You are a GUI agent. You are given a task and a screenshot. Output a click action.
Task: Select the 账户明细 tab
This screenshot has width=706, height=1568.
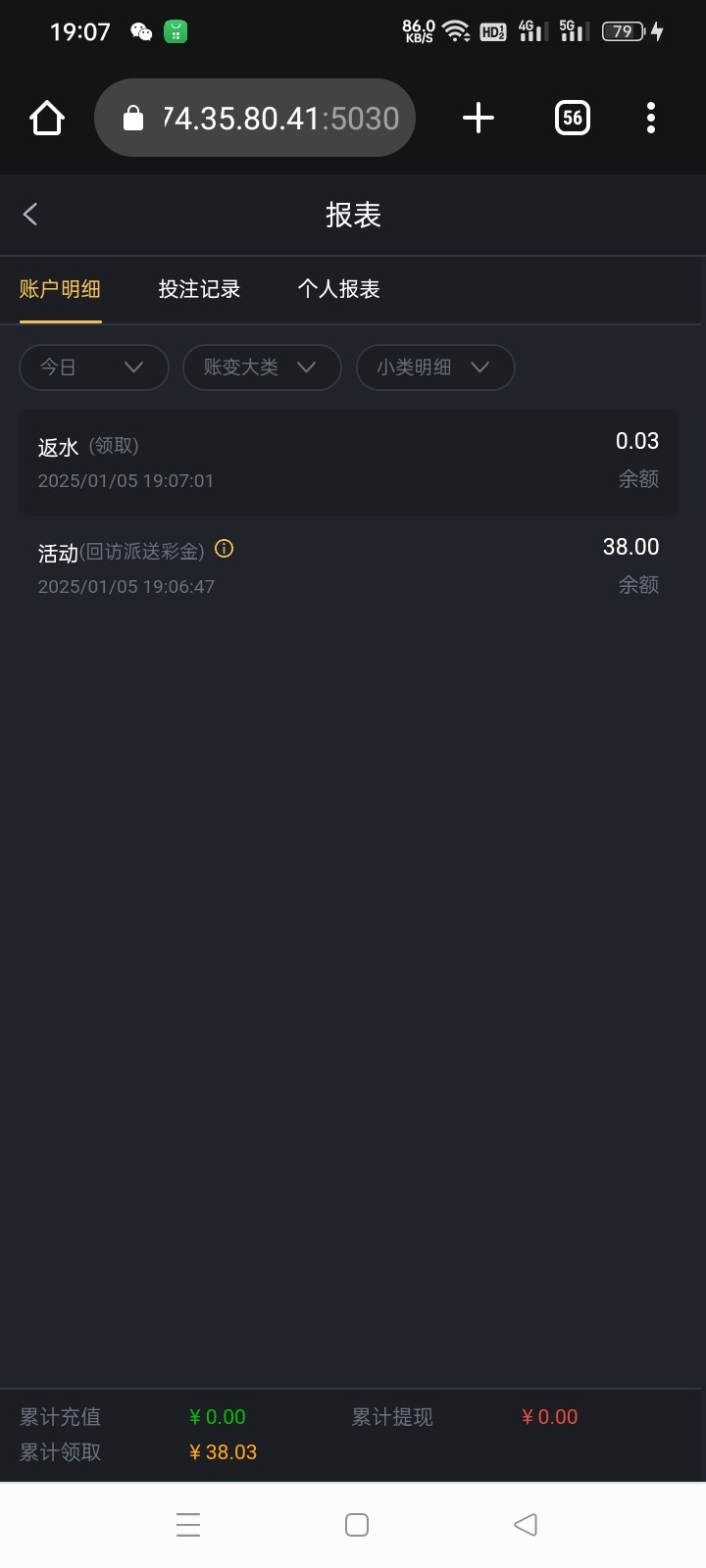click(60, 289)
